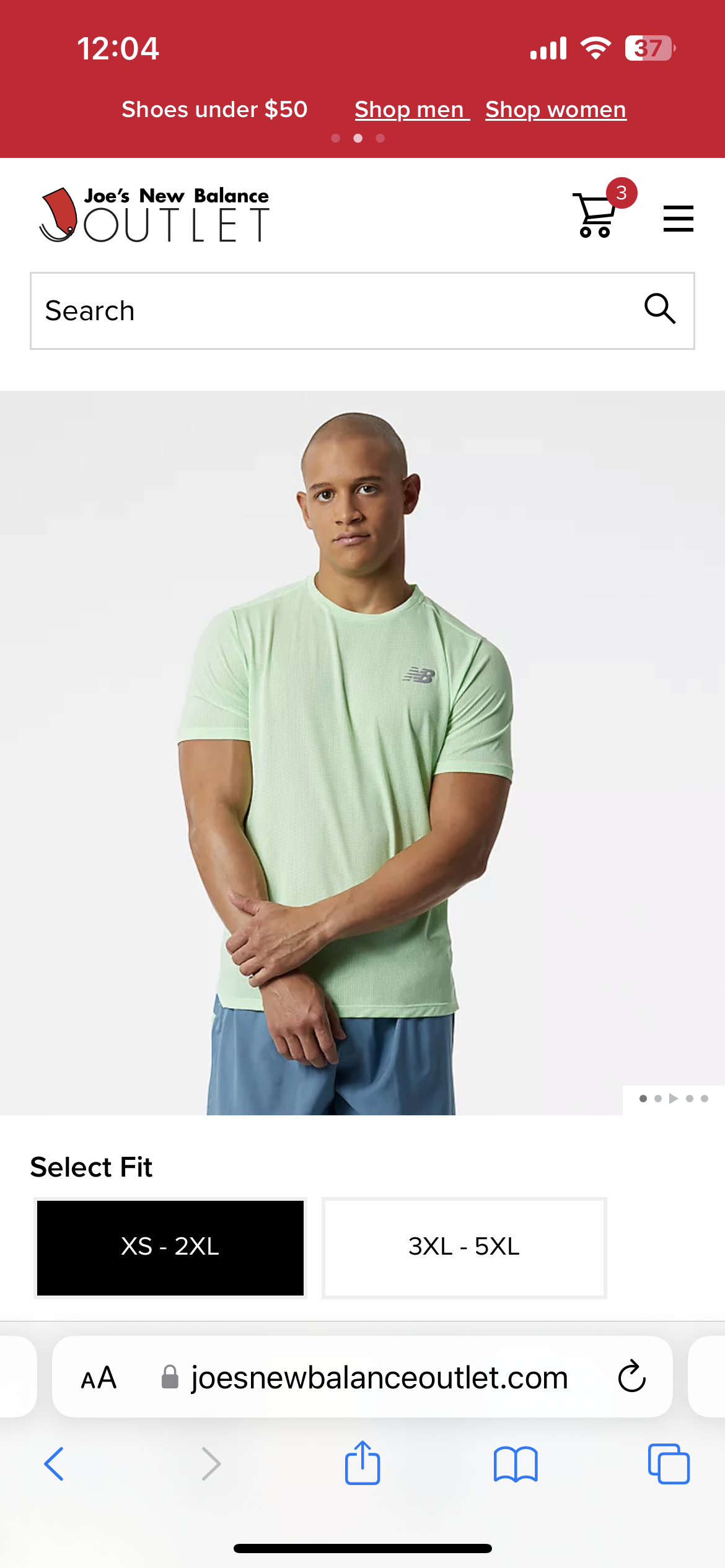Open the hamburger menu

(x=678, y=219)
